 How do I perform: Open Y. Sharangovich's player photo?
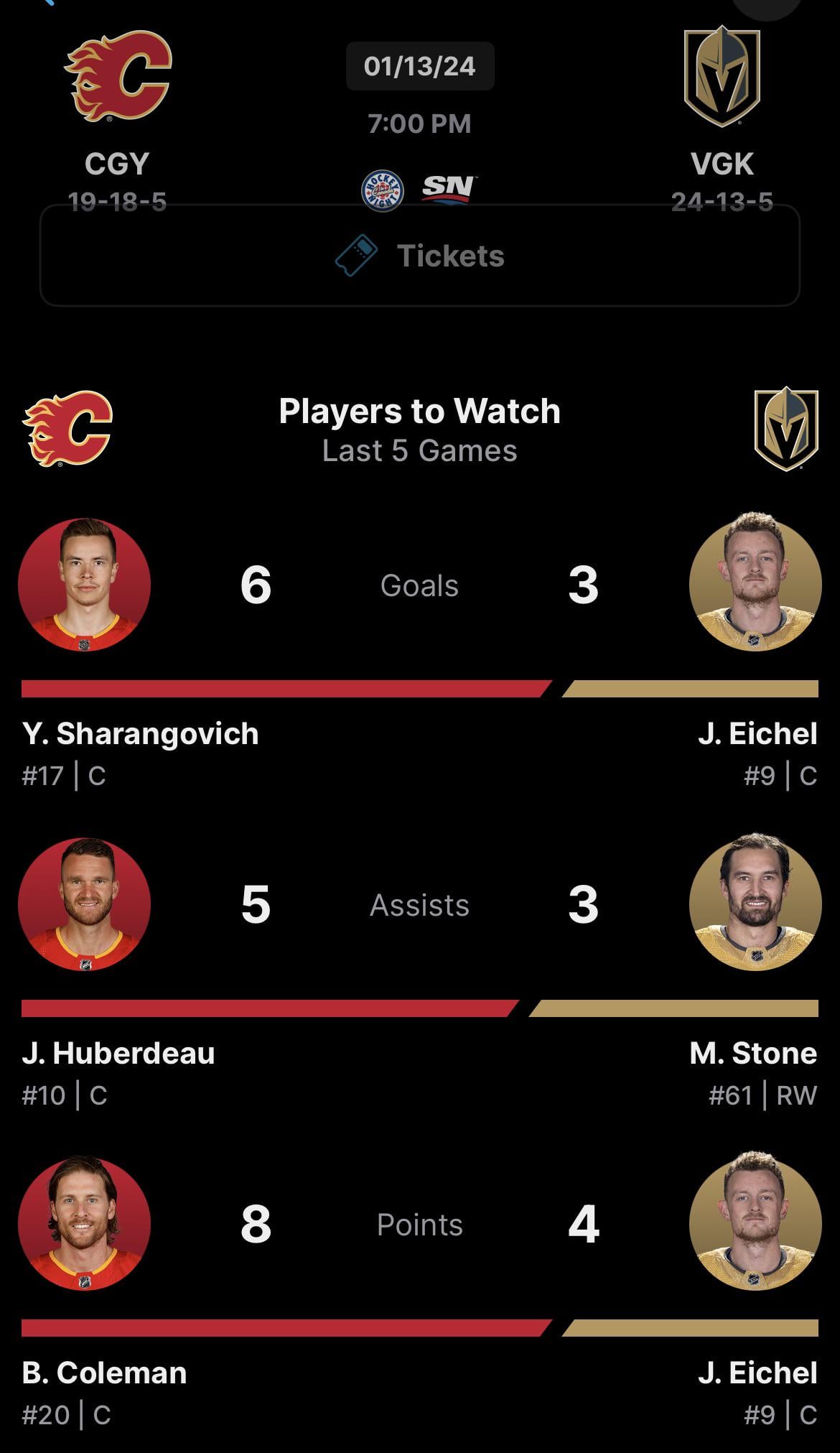(85, 585)
